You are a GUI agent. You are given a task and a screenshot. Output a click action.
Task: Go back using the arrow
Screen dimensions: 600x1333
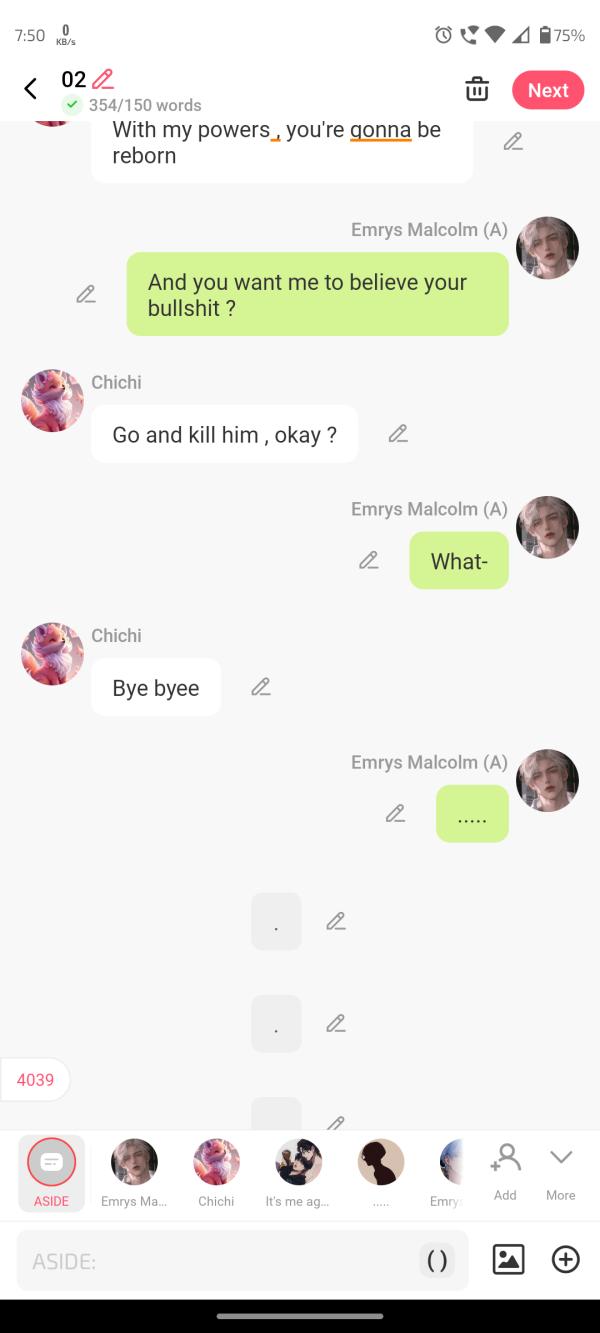[31, 89]
